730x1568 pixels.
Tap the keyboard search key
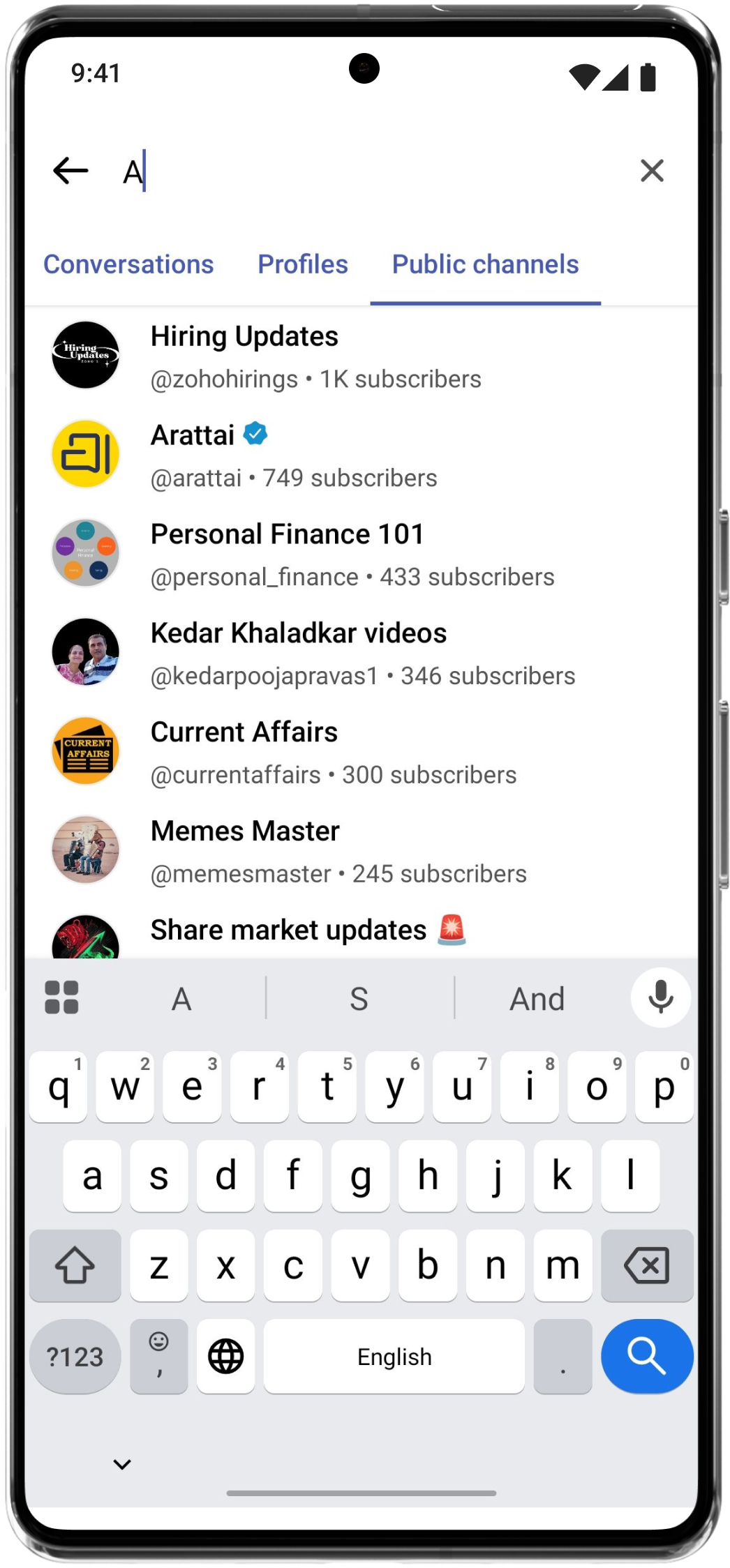pos(646,1356)
